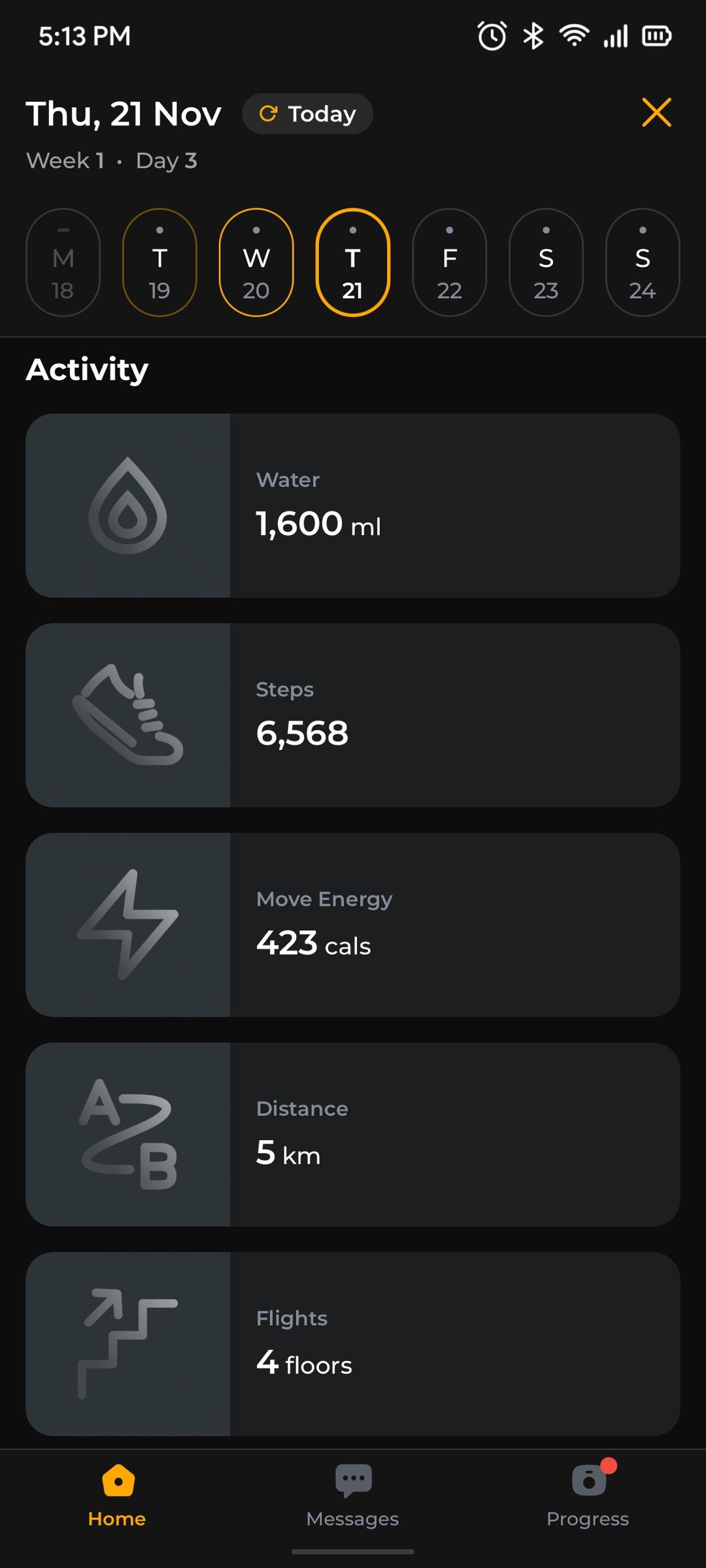This screenshot has width=706, height=1568.
Task: Select Tuesday 19 in the week strip
Action: point(160,263)
